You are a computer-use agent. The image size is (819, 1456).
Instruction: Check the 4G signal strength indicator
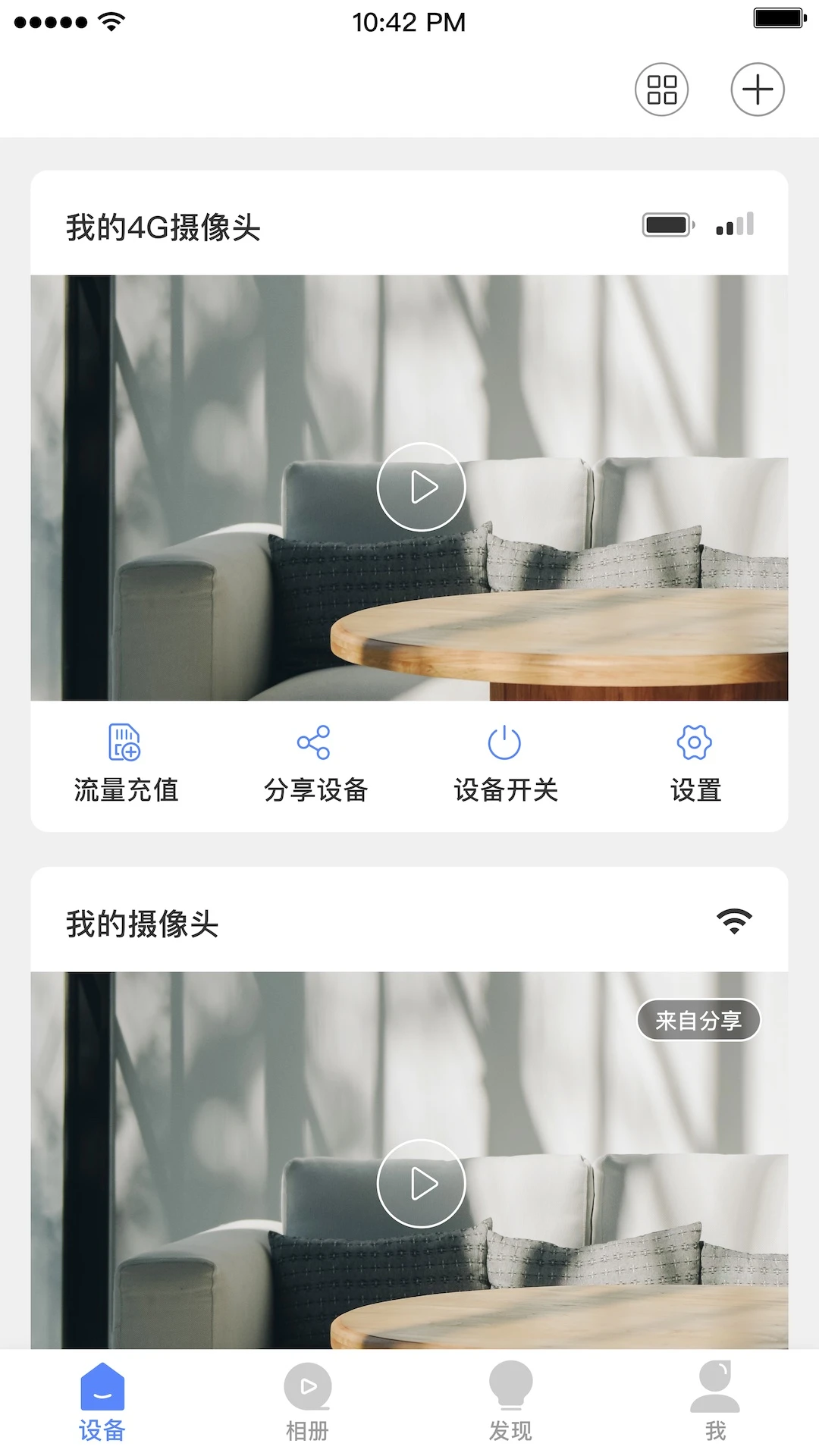click(733, 224)
